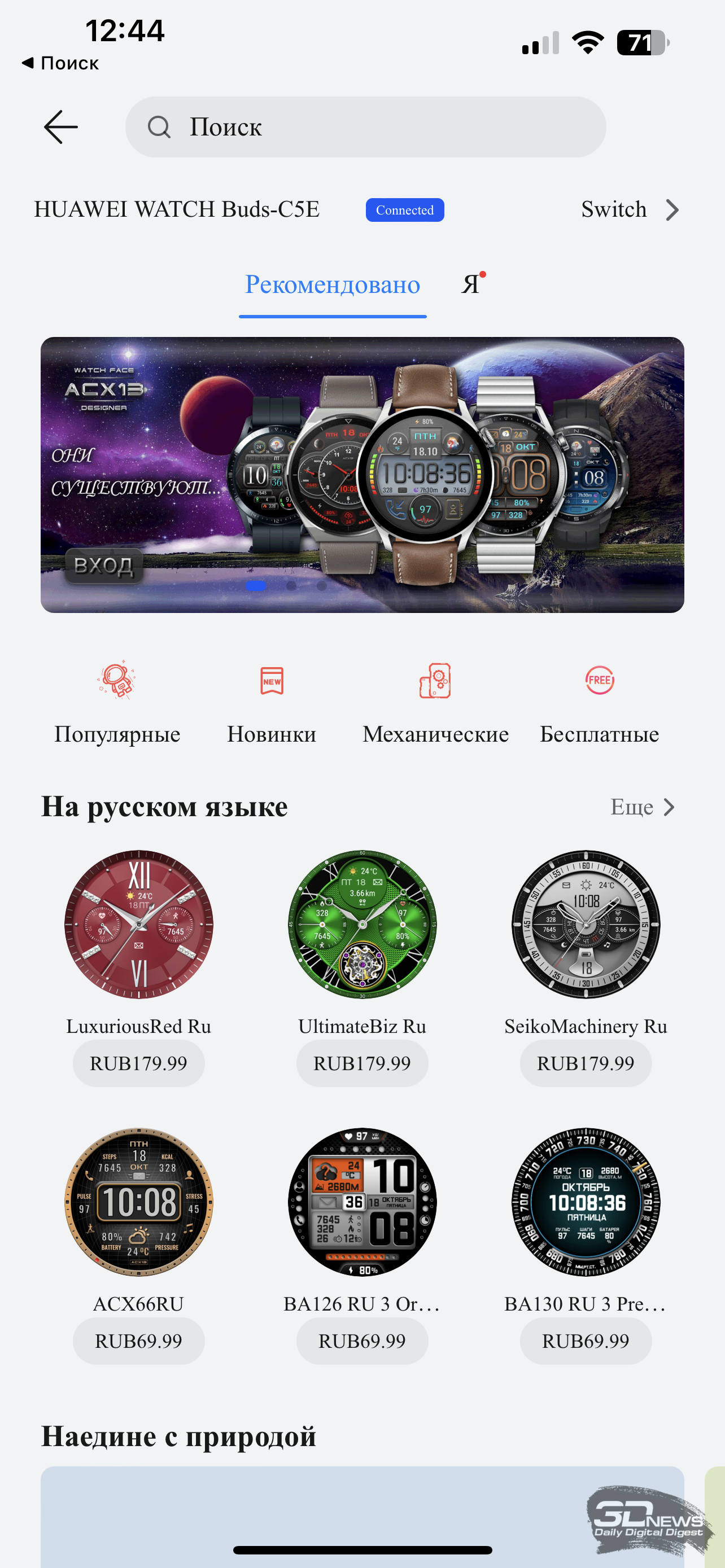Select the Рекомендовано tab
725x1568 pixels.
click(x=333, y=285)
